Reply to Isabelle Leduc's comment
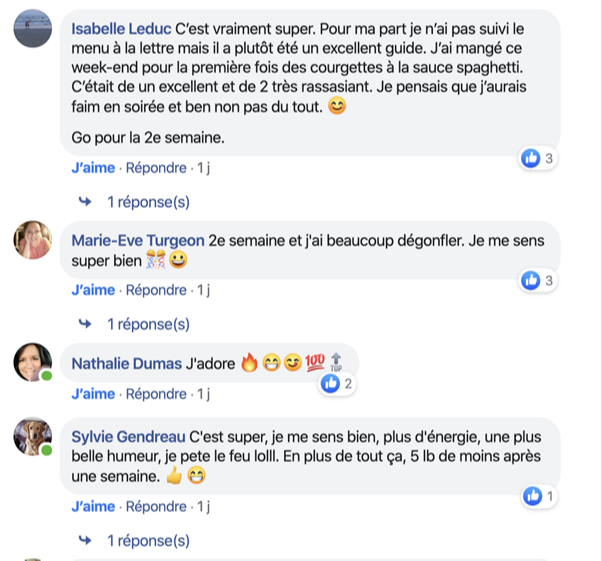602x561 pixels. pos(156,168)
